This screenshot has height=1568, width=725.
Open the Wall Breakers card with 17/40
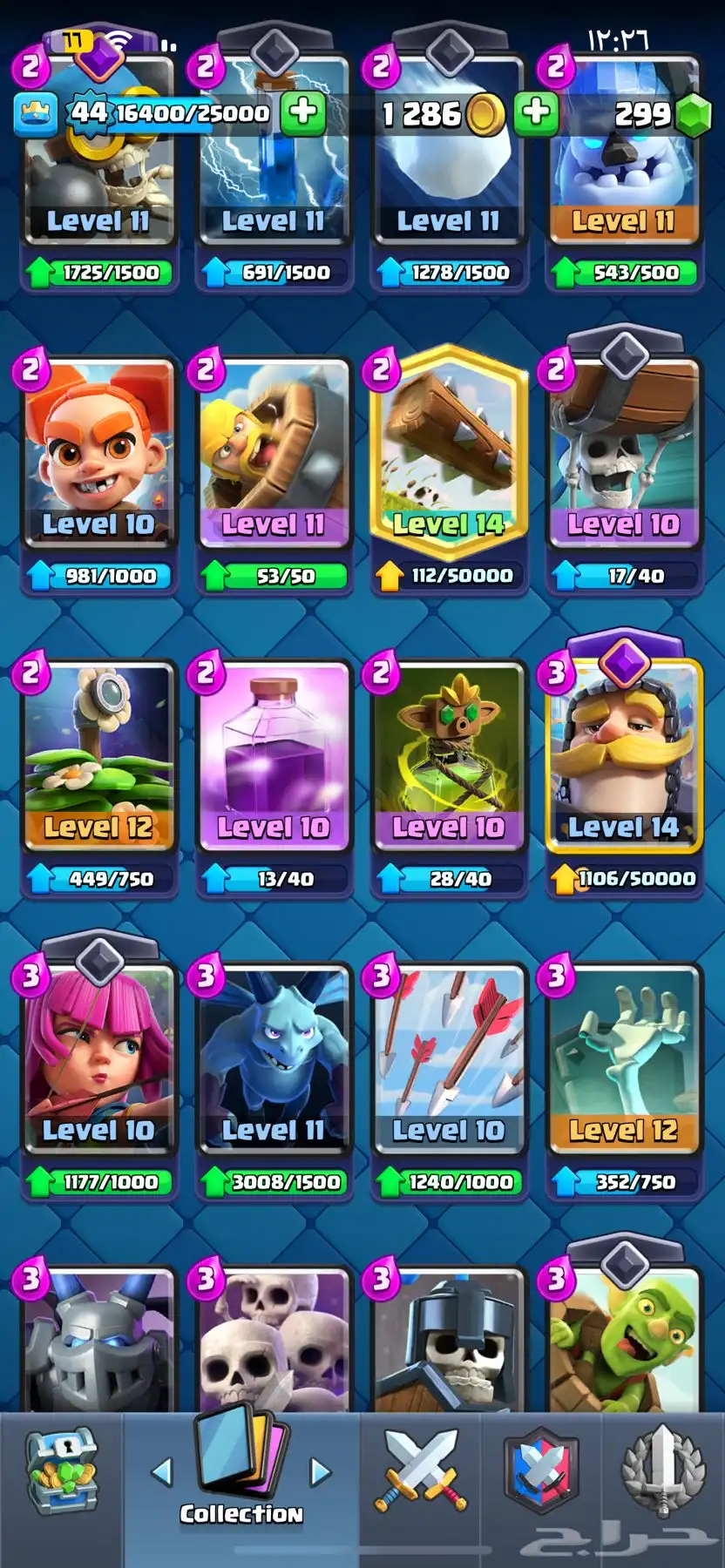[623, 453]
